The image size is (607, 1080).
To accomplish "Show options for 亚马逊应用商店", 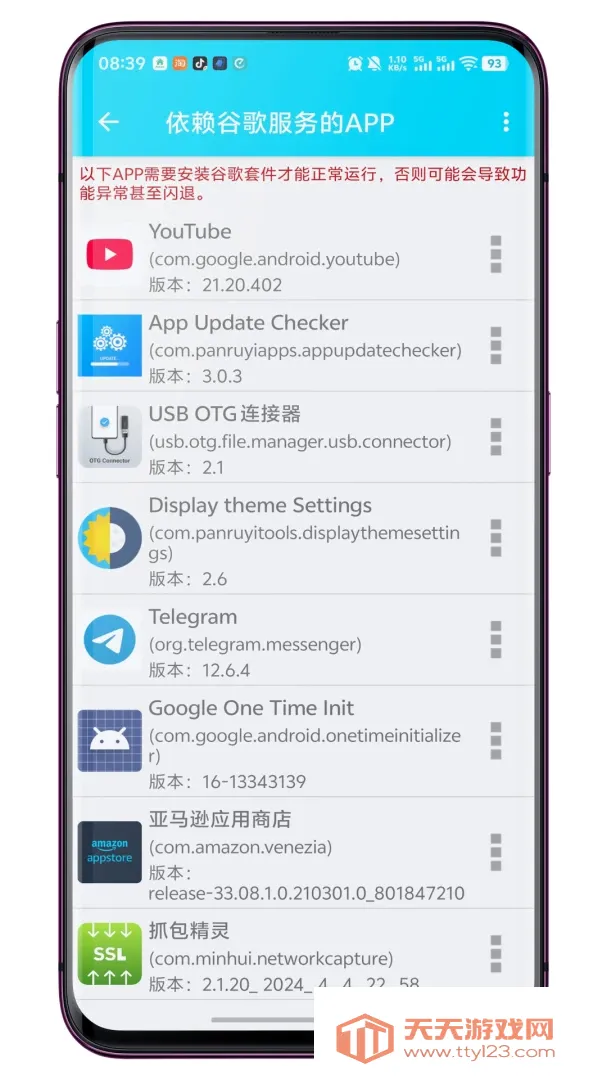I will (x=495, y=851).
